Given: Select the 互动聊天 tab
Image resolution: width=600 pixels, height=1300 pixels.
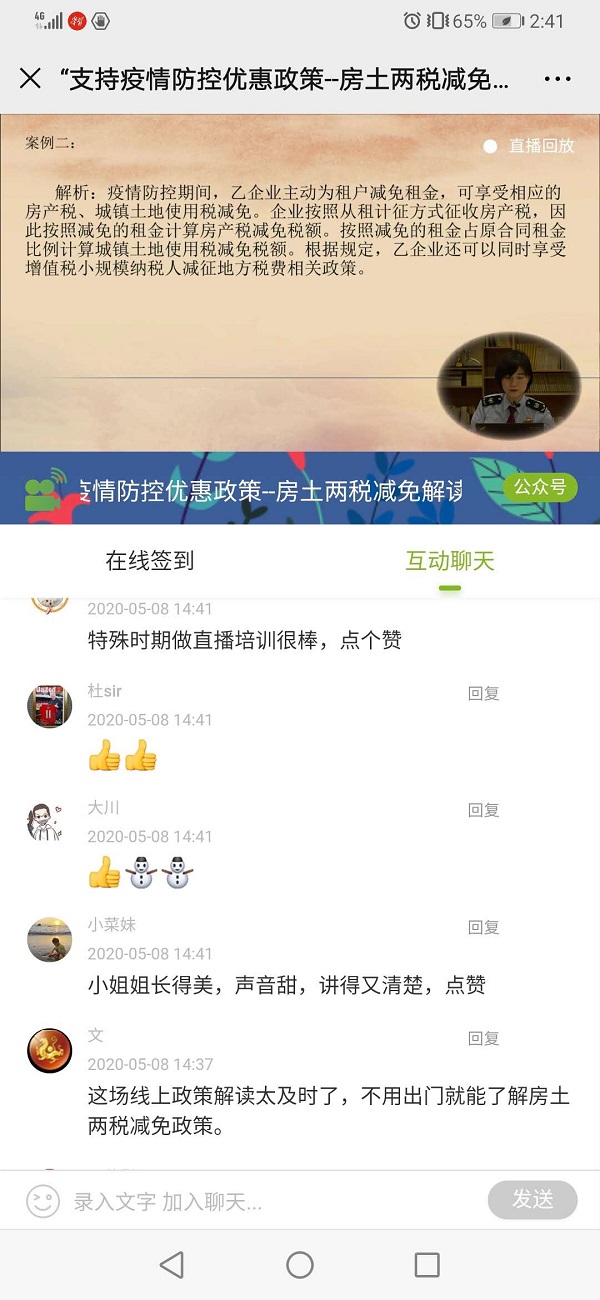Looking at the screenshot, I should pyautogui.click(x=450, y=561).
